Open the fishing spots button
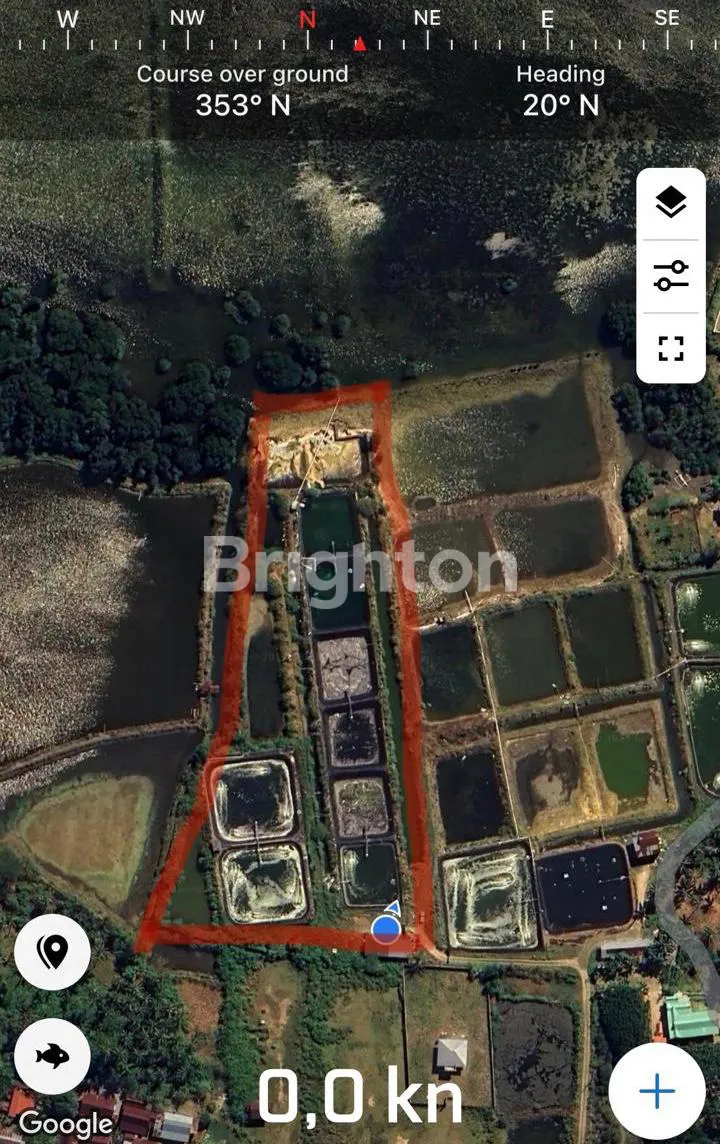 click(52, 1056)
